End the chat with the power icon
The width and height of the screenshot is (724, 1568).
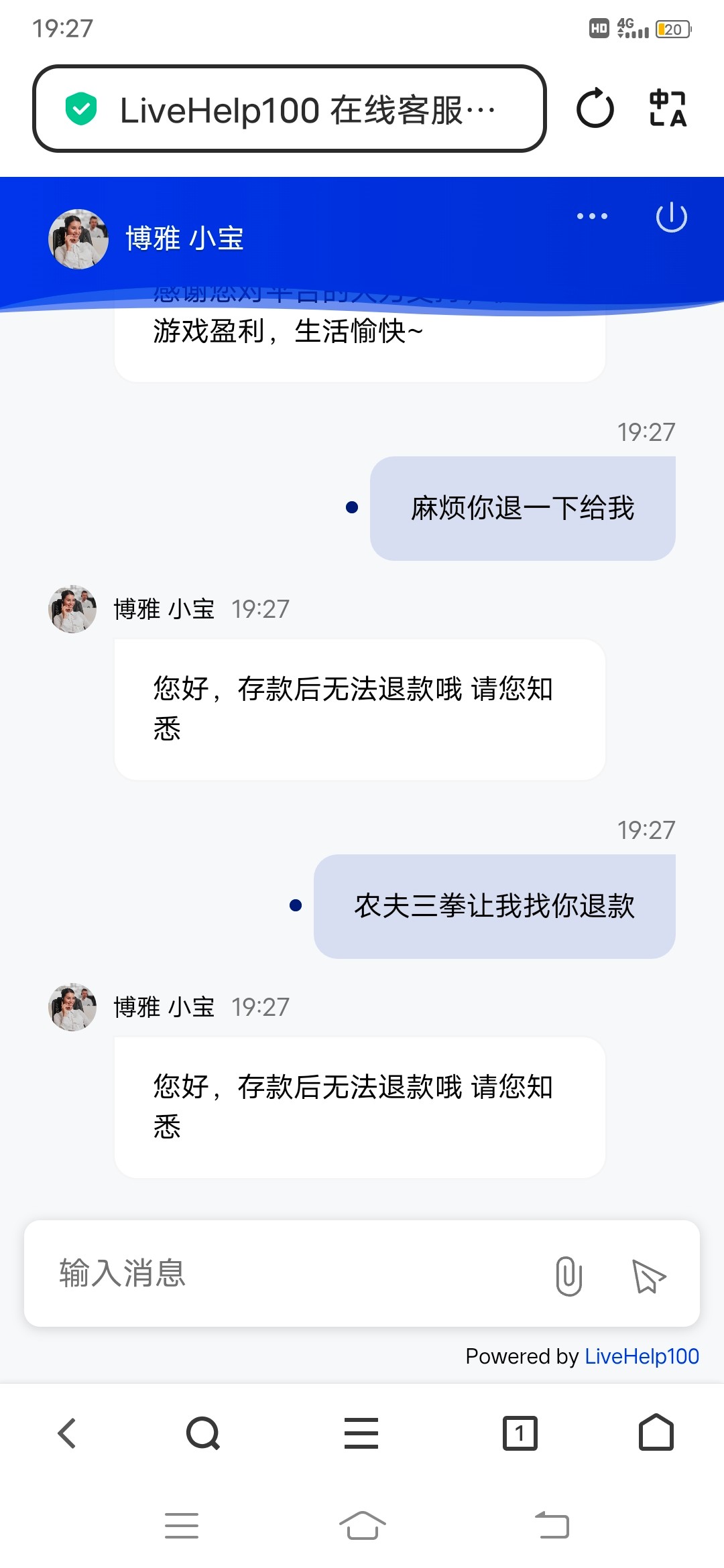pos(671,217)
